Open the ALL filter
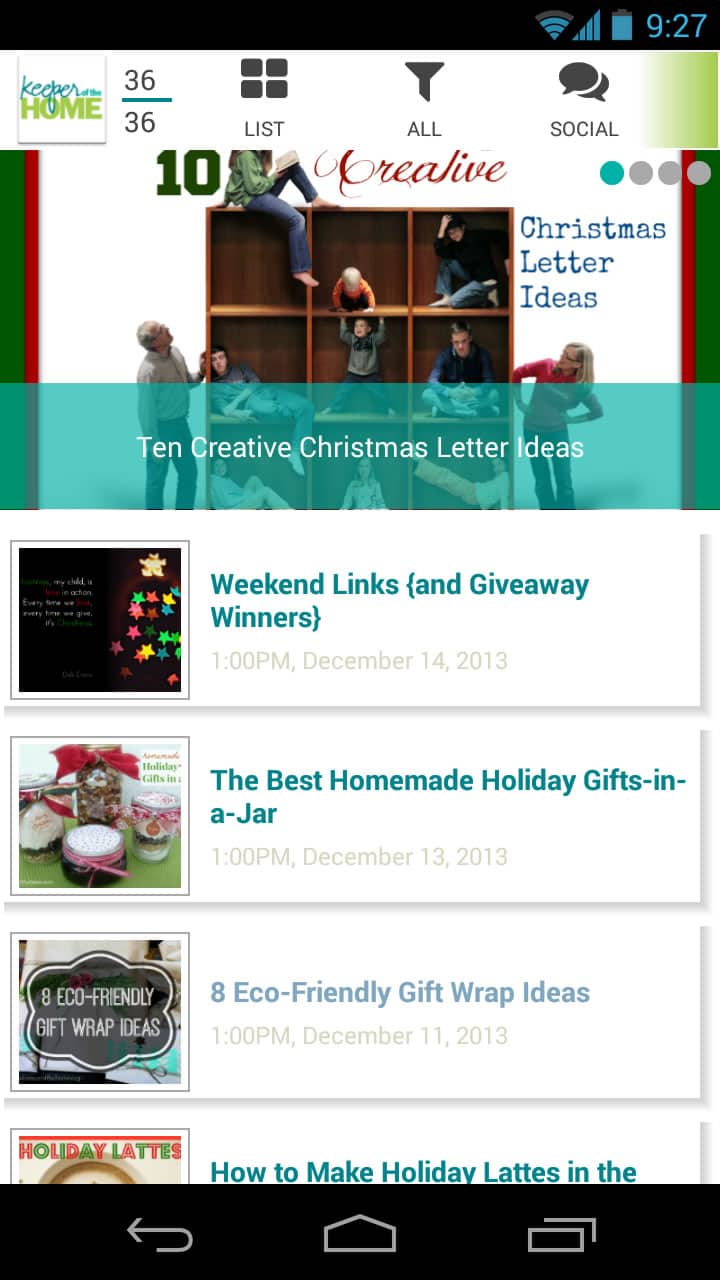Image resolution: width=720 pixels, height=1280 pixels. click(424, 99)
